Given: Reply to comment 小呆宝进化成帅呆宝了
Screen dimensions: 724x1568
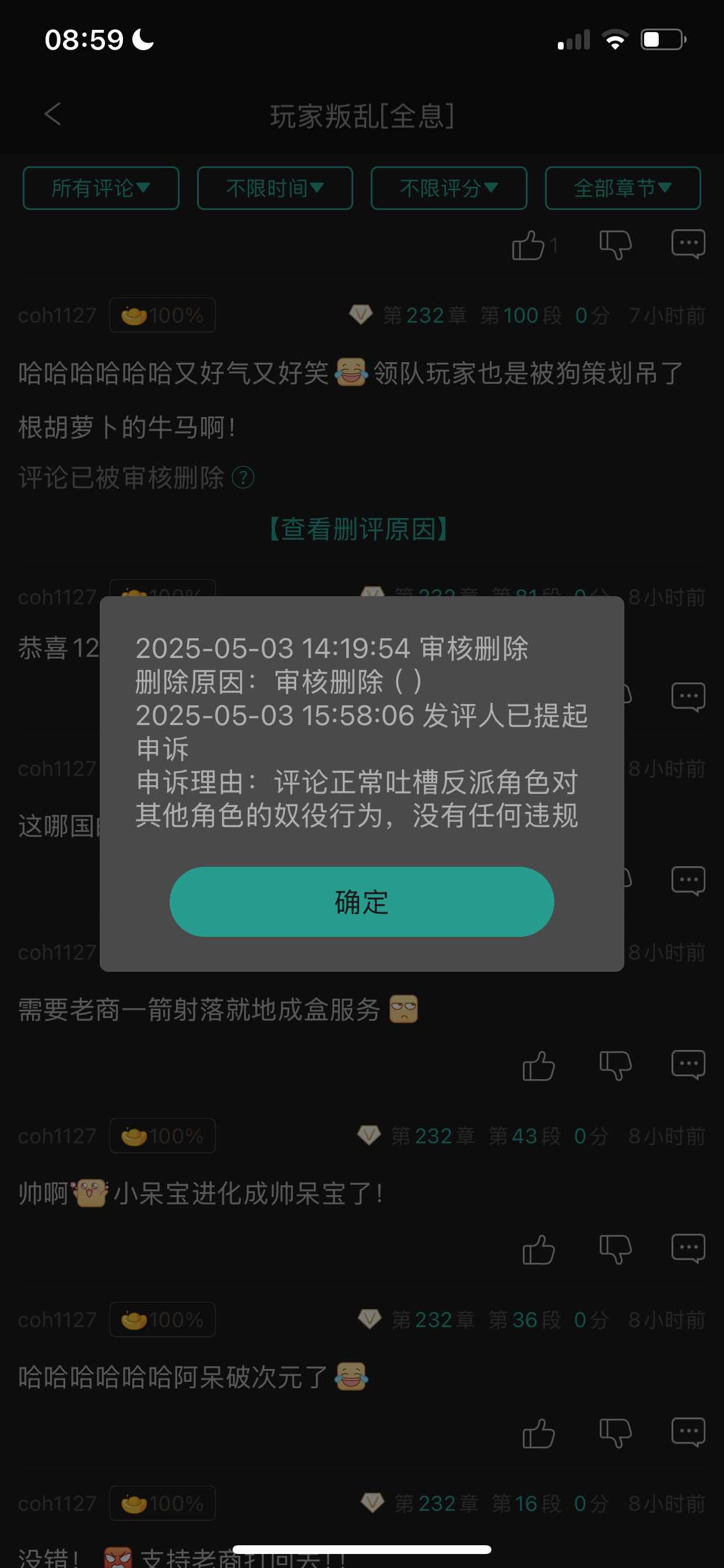Looking at the screenshot, I should (x=687, y=1249).
